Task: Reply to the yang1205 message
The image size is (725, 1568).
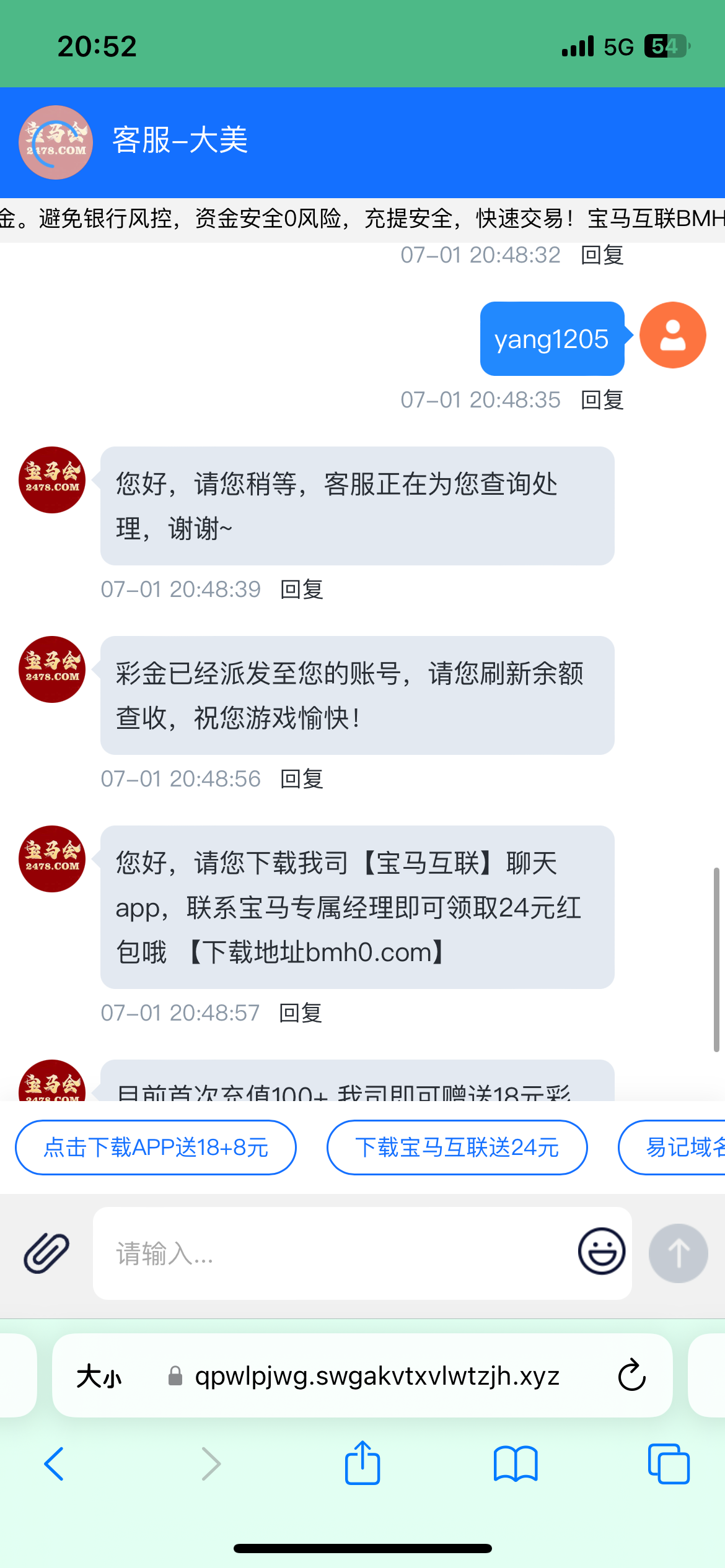Action: [602, 400]
